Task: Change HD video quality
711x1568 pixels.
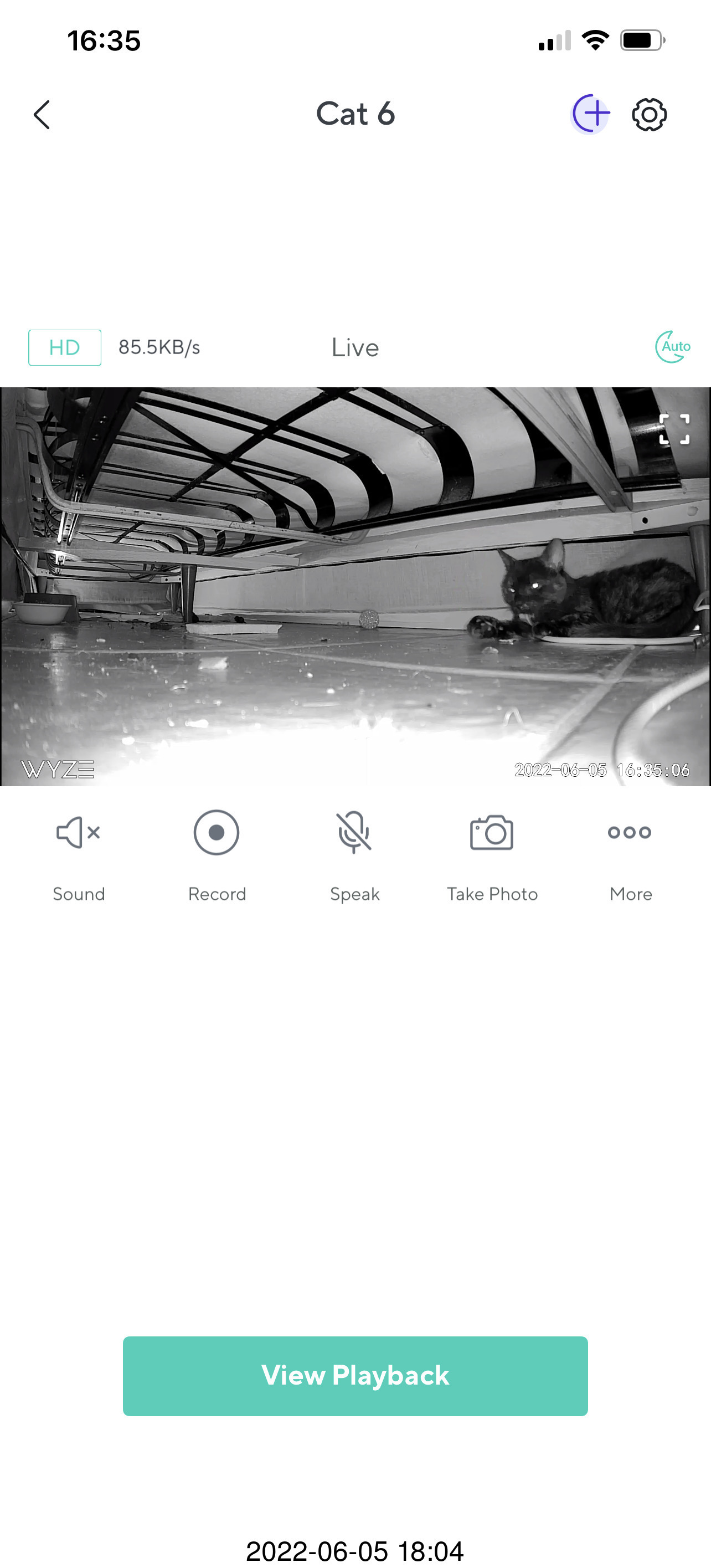Action: coord(64,347)
